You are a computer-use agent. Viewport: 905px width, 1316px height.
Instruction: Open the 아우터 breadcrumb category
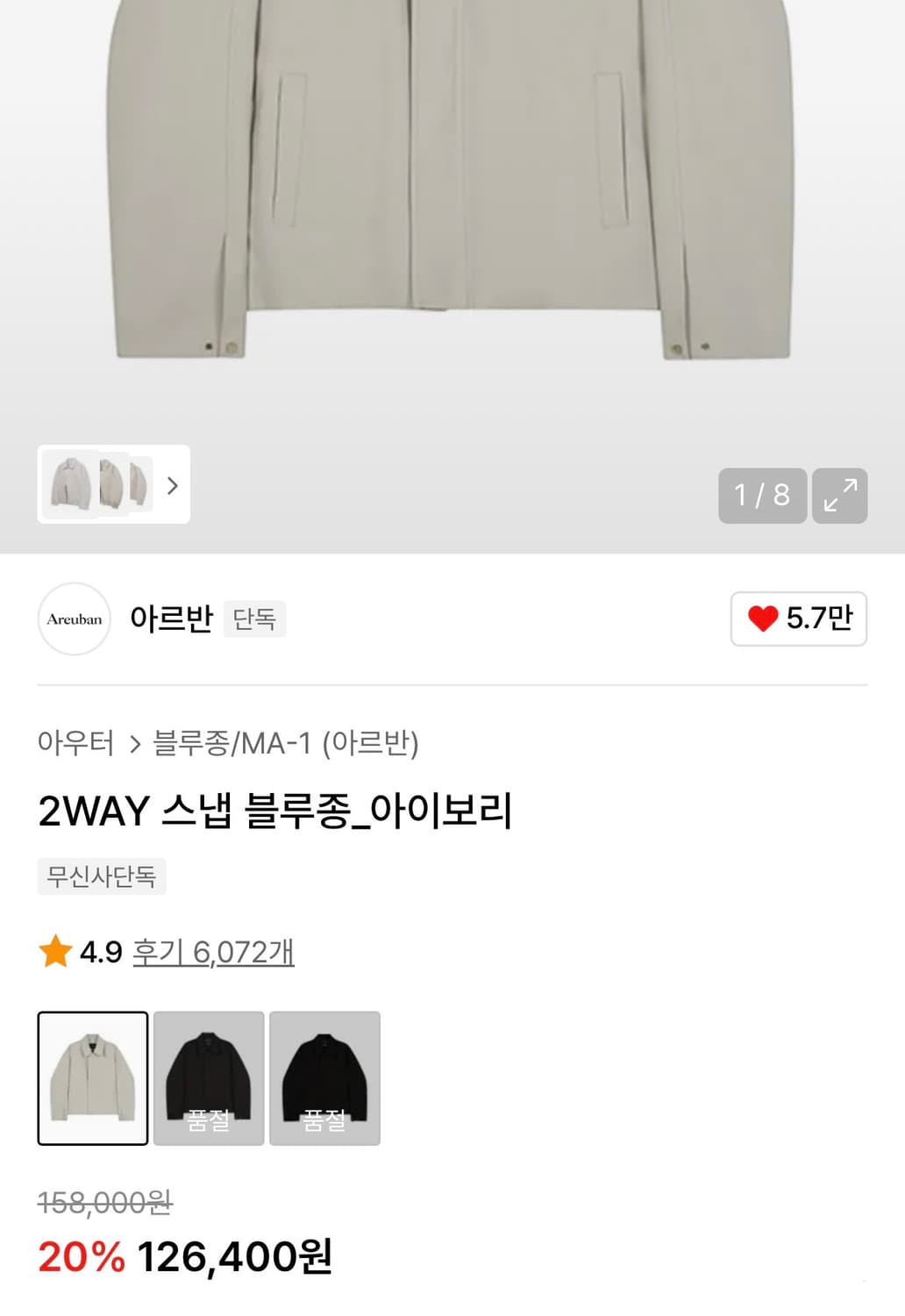(77, 742)
